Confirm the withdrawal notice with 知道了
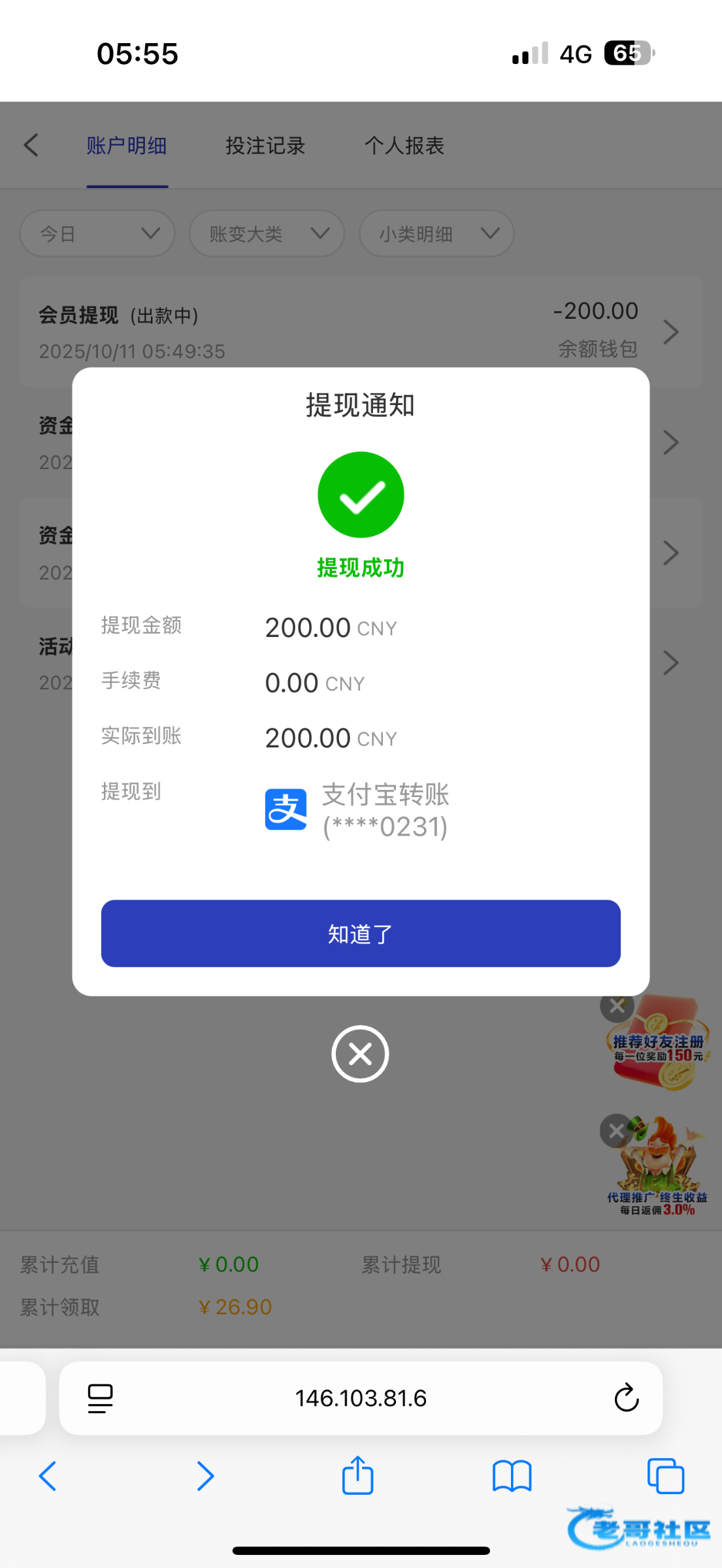This screenshot has height=1568, width=722. tap(361, 933)
